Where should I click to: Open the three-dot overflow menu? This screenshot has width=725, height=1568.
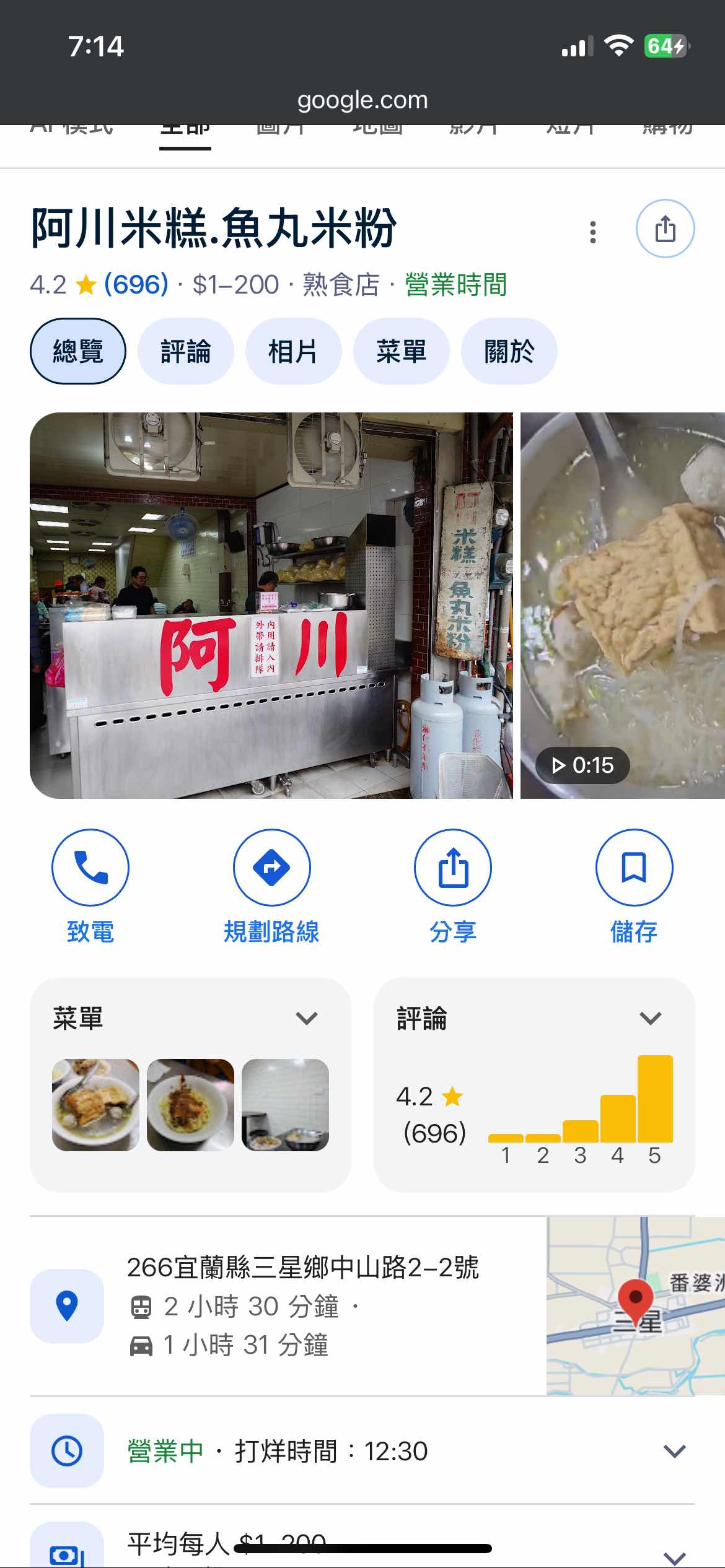point(593,232)
